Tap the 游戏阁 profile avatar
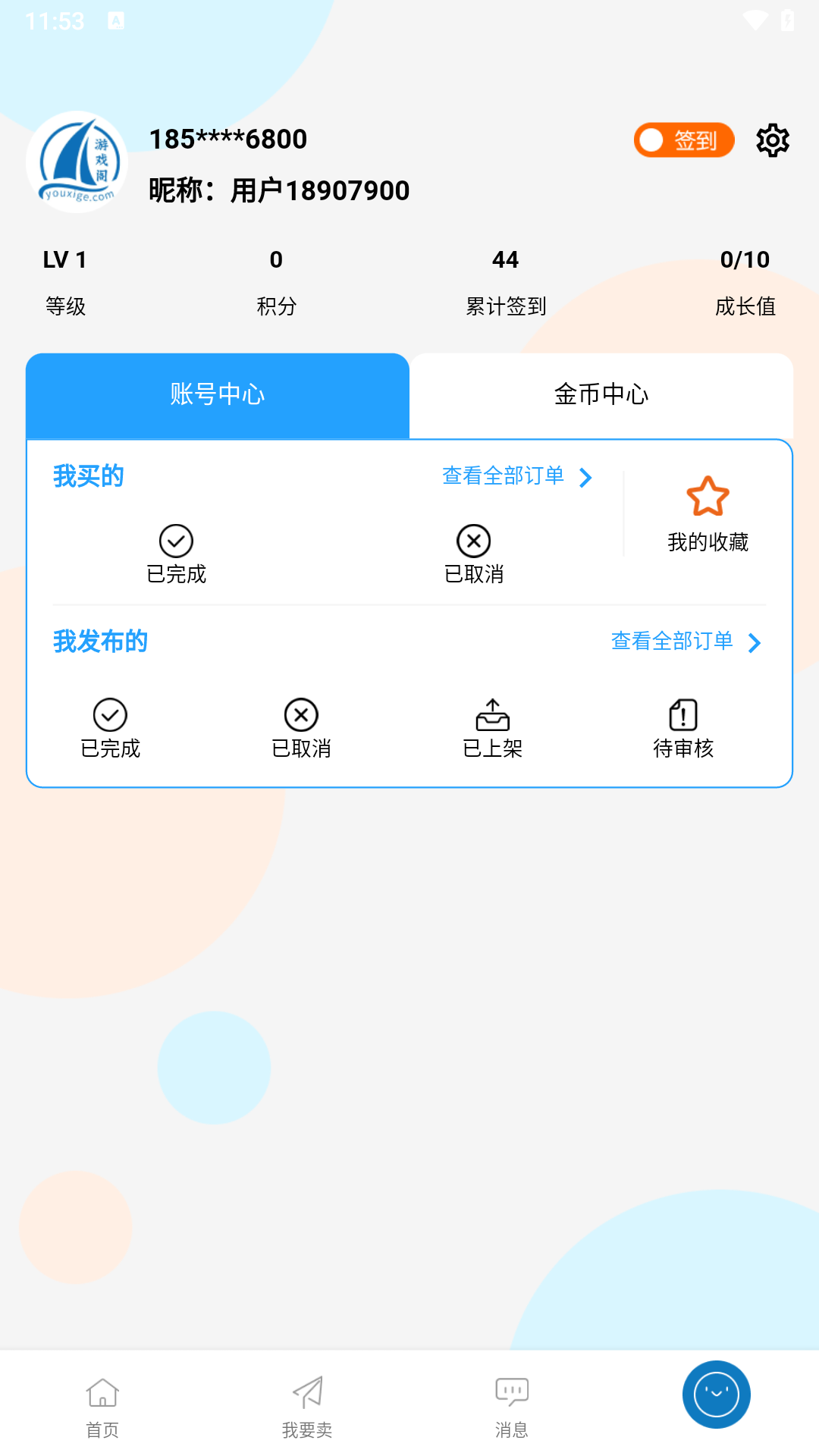This screenshot has height=1456, width=819. click(75, 162)
